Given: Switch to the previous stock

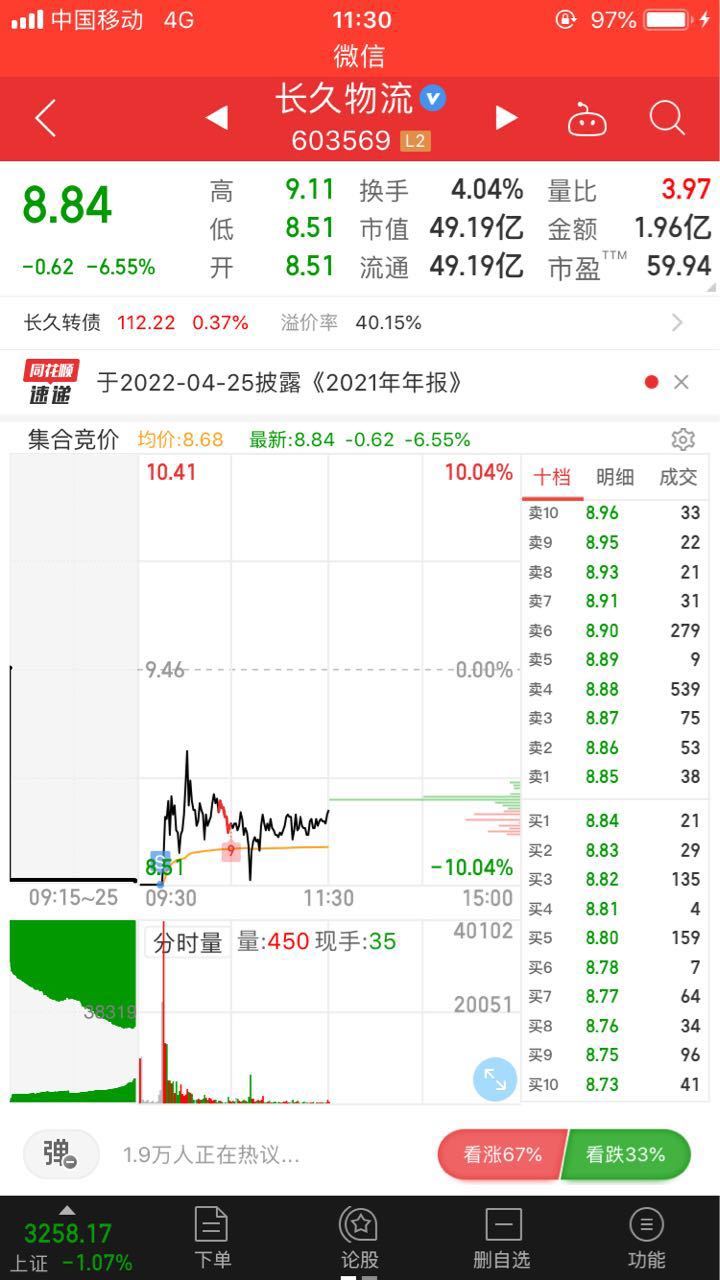Looking at the screenshot, I should coord(216,118).
